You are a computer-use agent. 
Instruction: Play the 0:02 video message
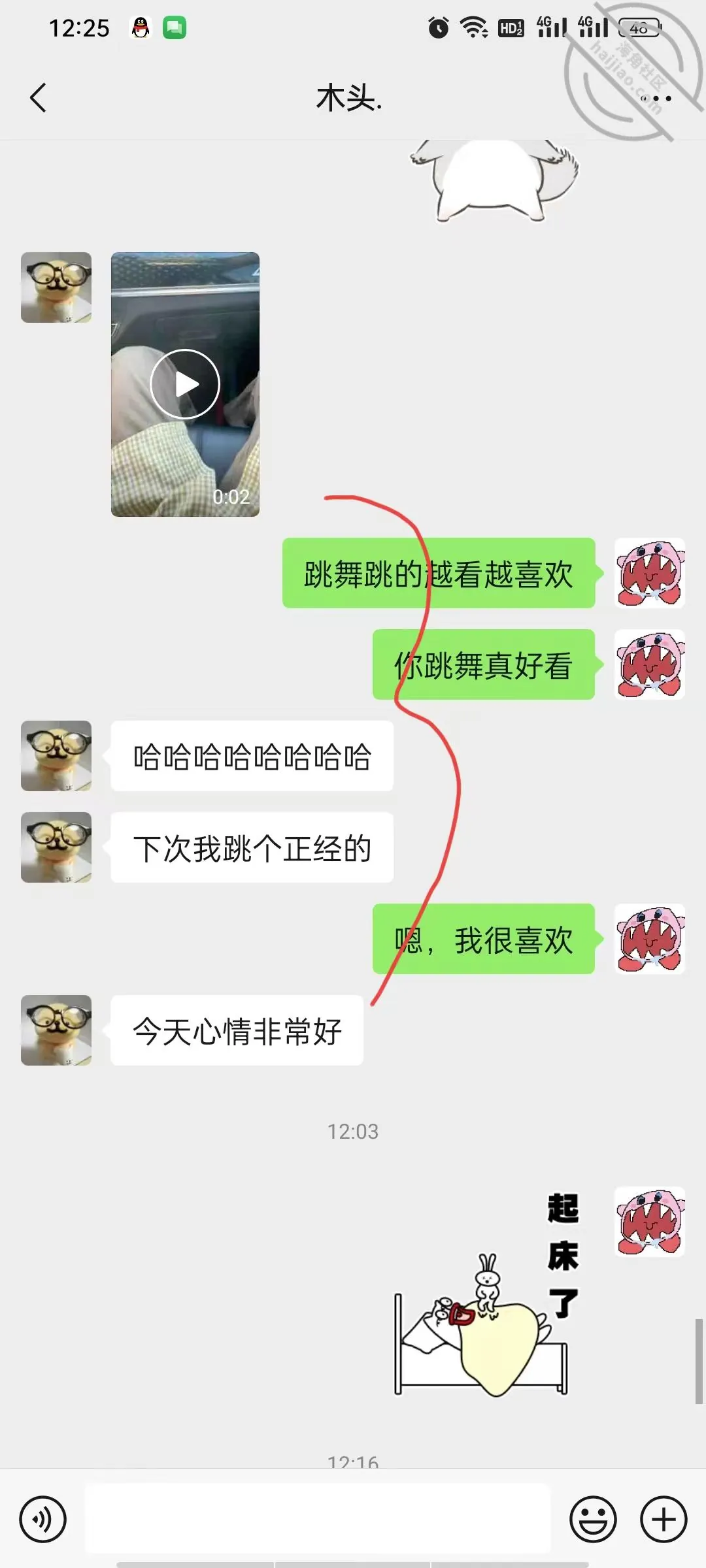coord(185,384)
